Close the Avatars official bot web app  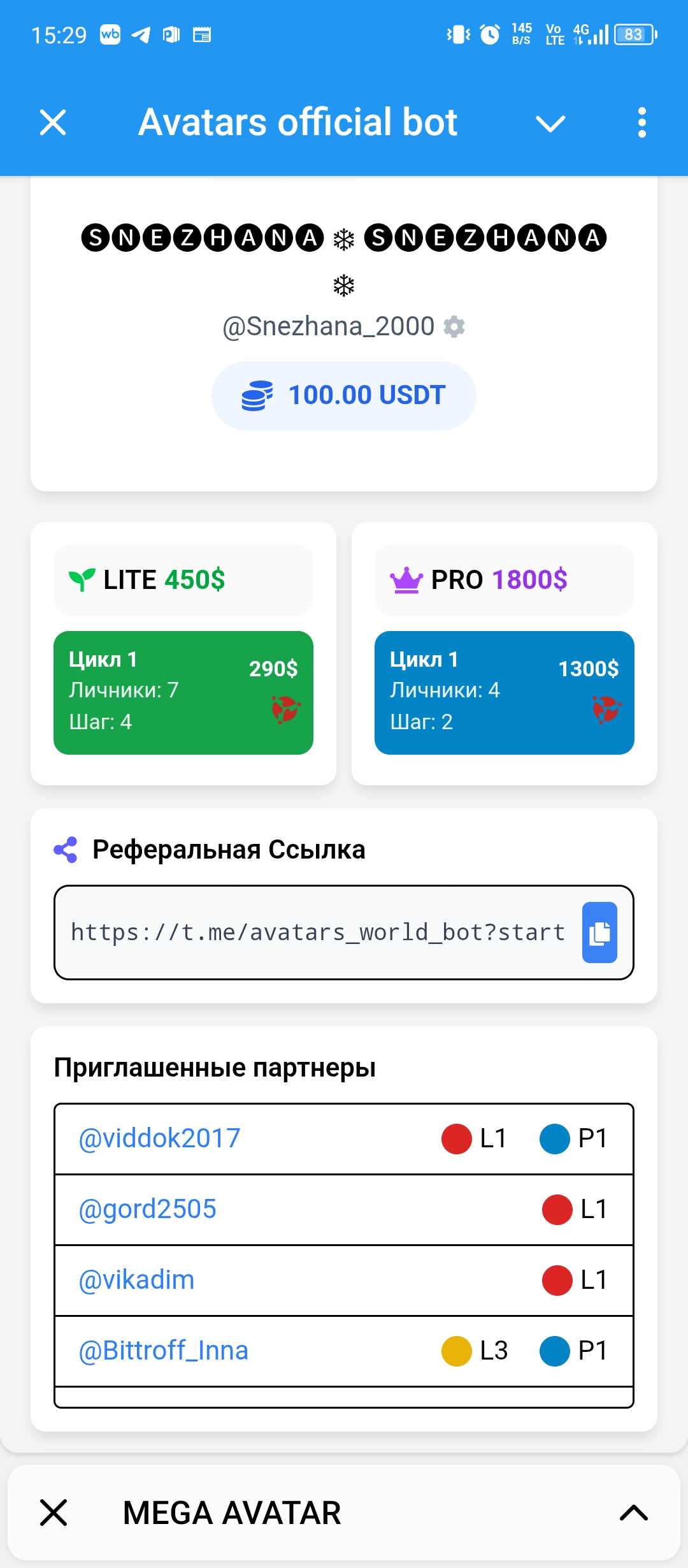53,122
